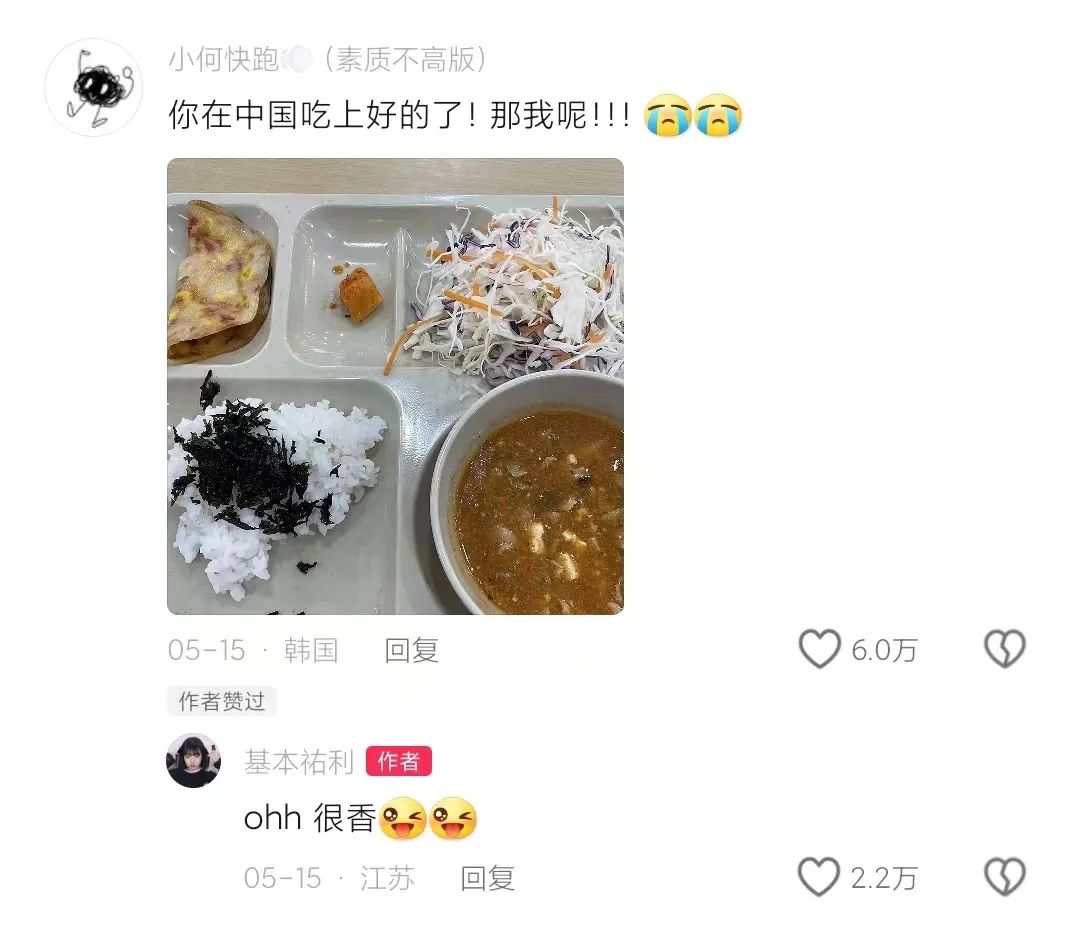Image resolution: width=1080 pixels, height=943 pixels.
Task: Open 基本祐利's profile avatar
Action: [x=194, y=761]
